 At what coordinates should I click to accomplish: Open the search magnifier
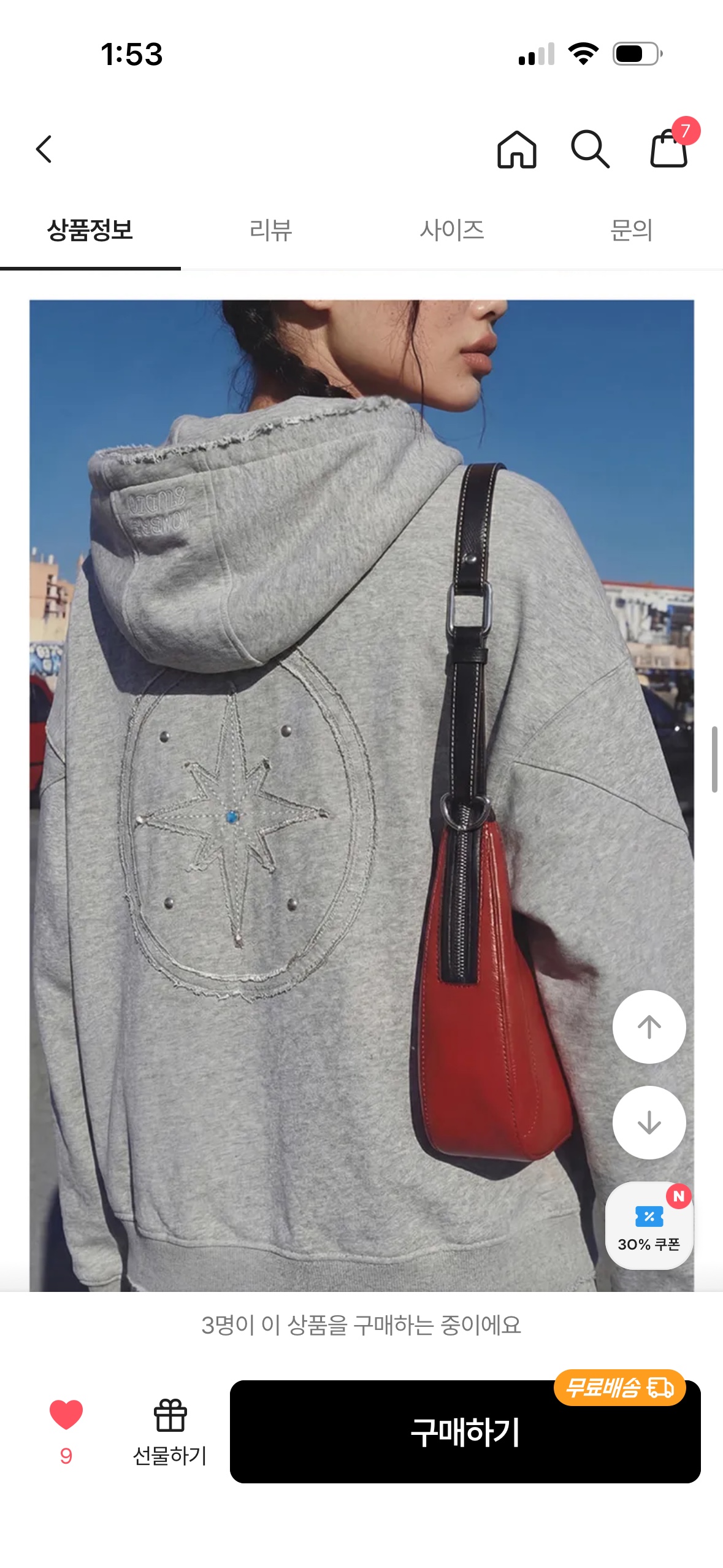click(589, 149)
